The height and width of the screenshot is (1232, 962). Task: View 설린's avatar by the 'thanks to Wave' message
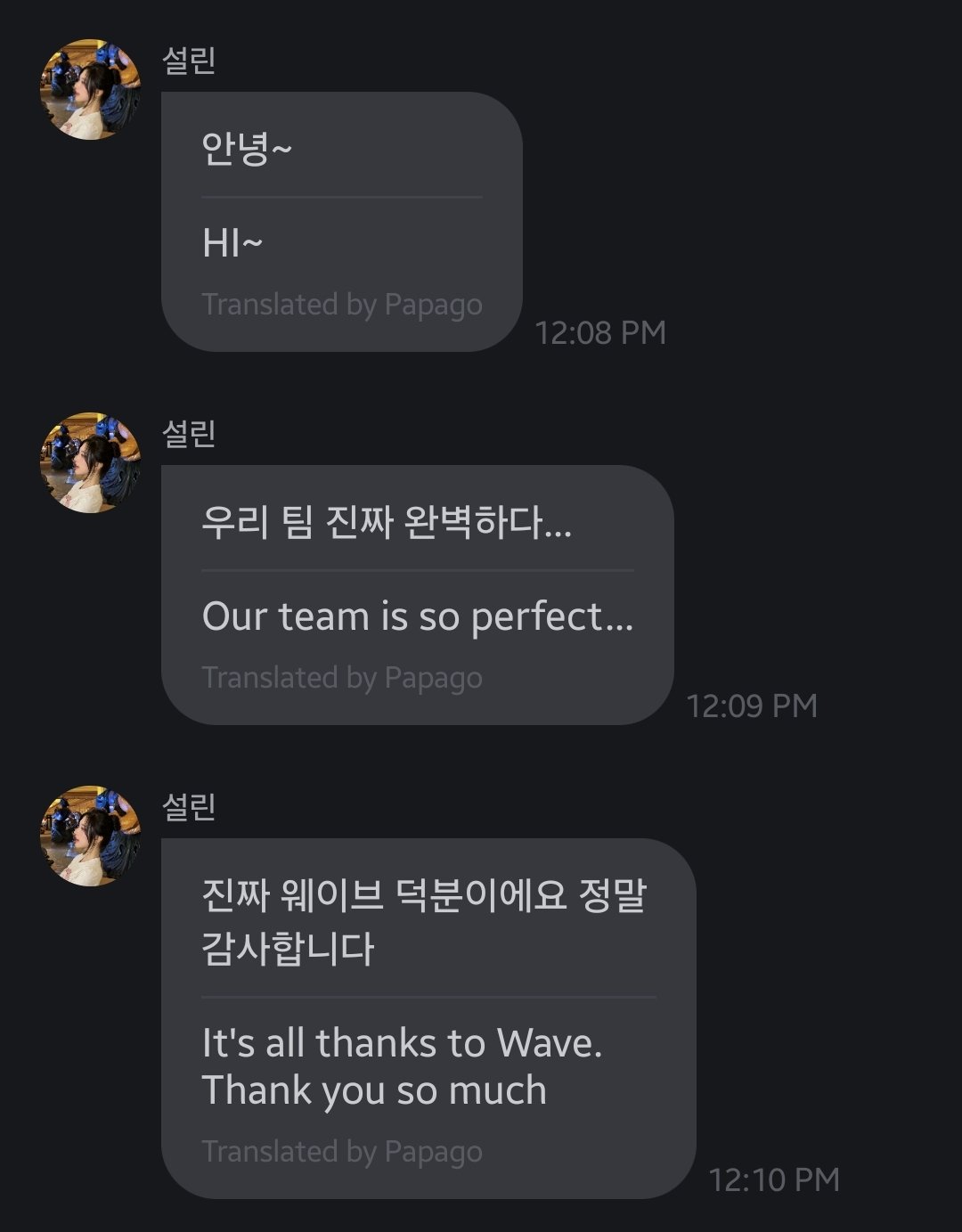coord(90,836)
